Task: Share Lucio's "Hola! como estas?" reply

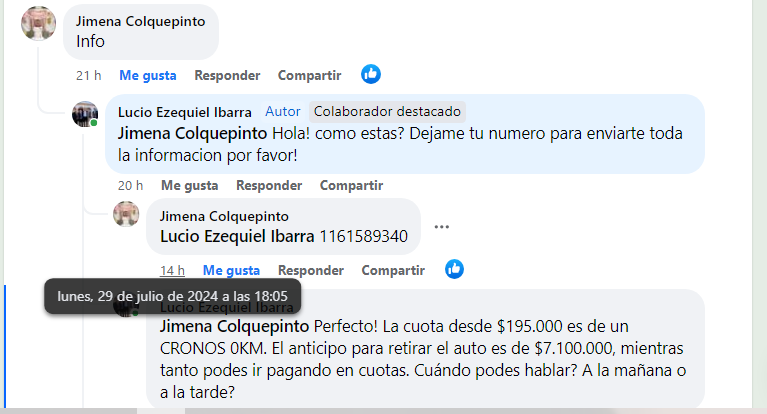Action: [x=351, y=185]
